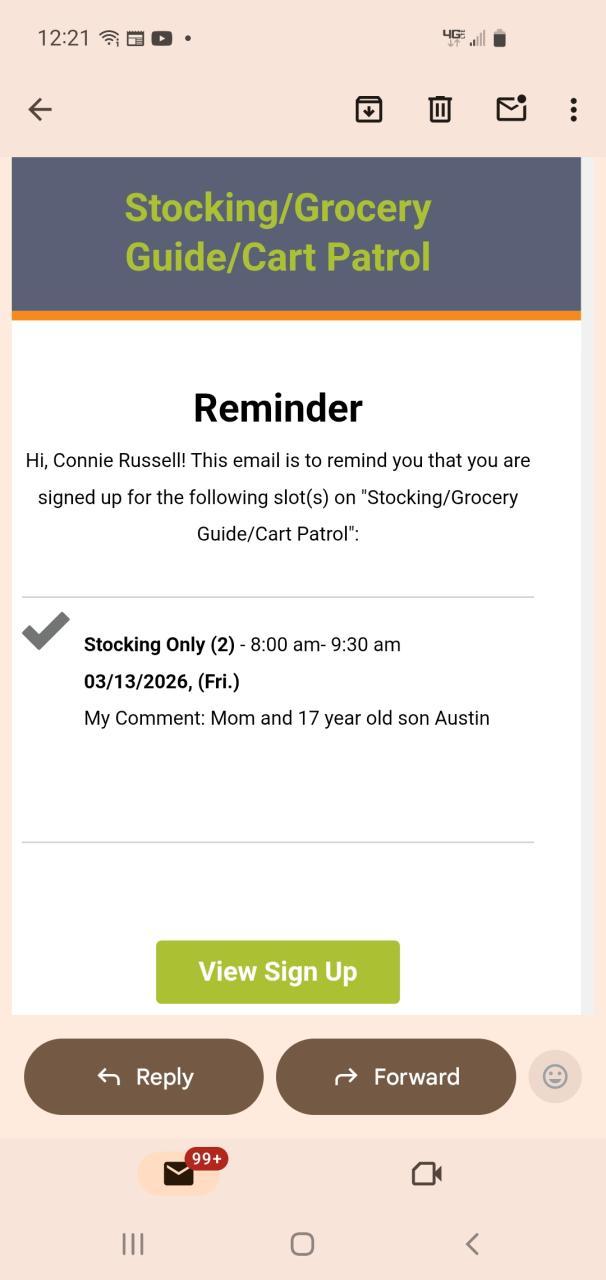Delete this reminder email
Screen dimensions: 606x1280
click(x=440, y=109)
